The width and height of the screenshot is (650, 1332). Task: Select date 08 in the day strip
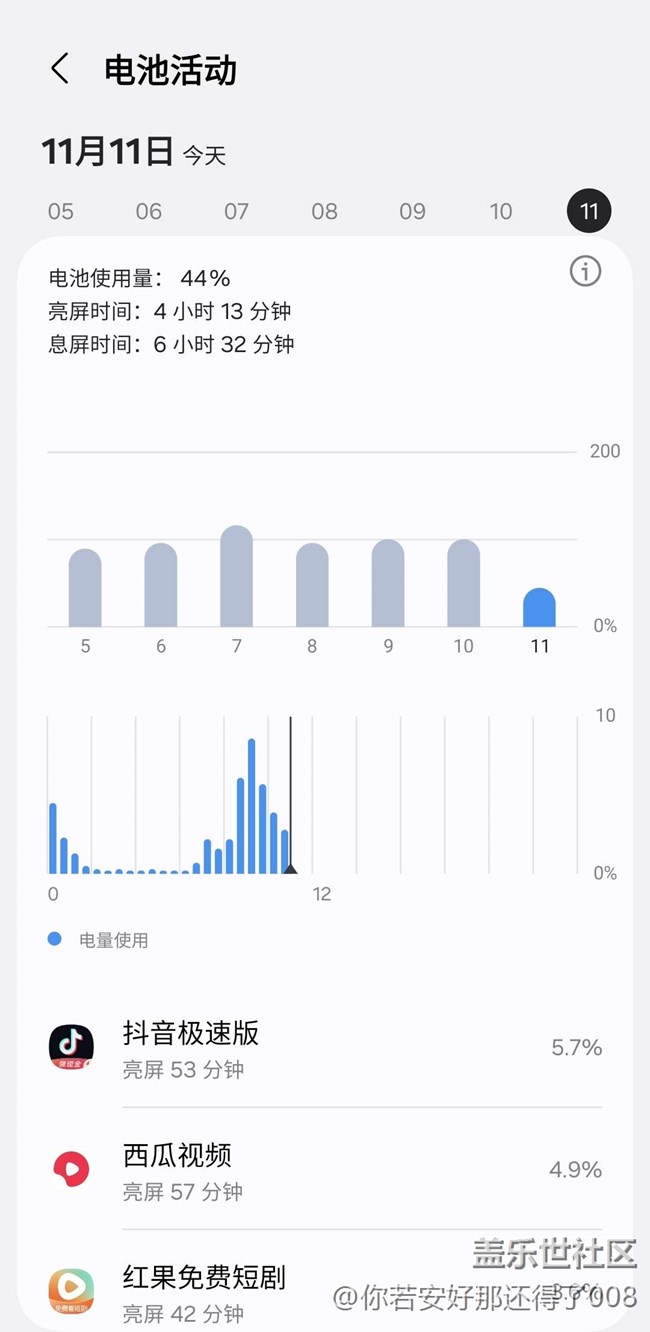pos(324,211)
